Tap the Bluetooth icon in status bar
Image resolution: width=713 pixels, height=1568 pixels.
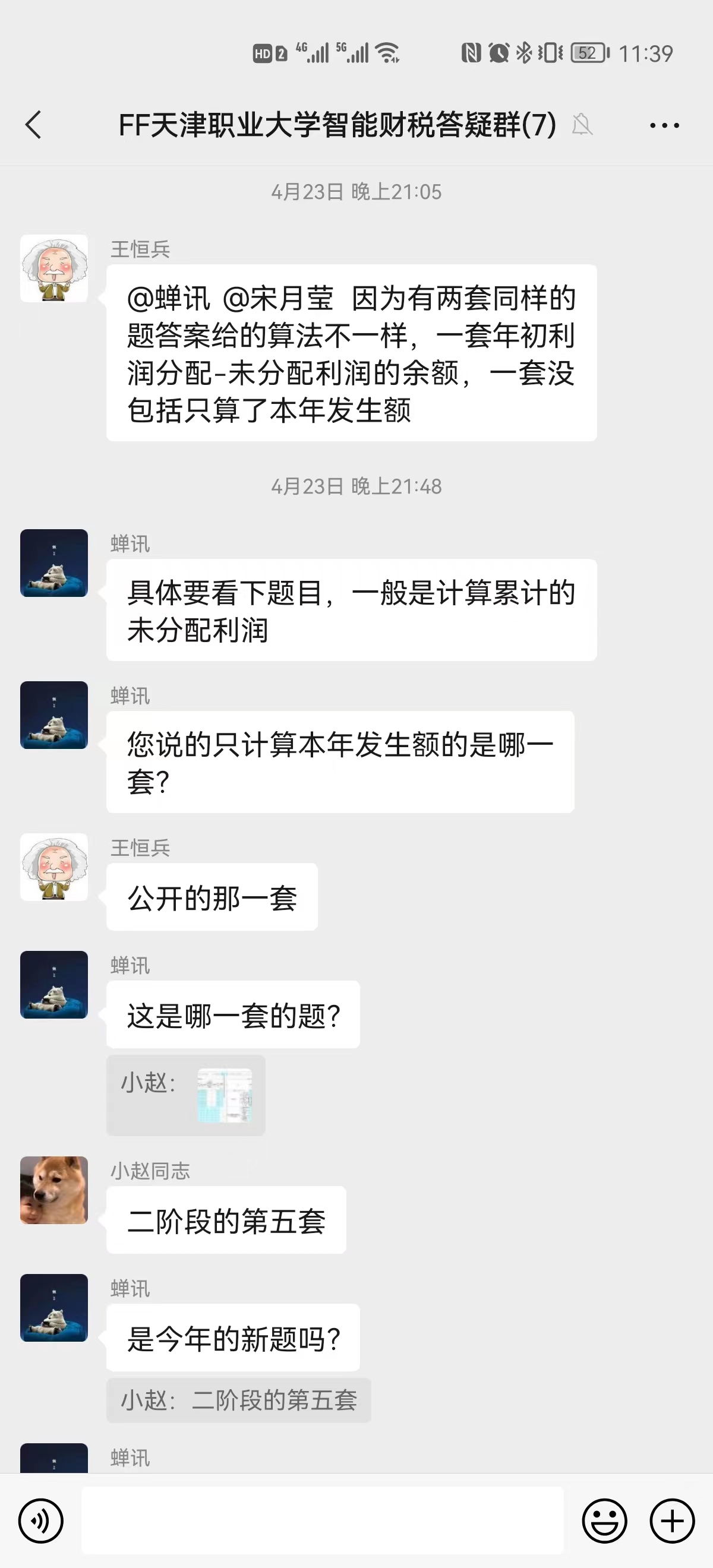pos(522,53)
